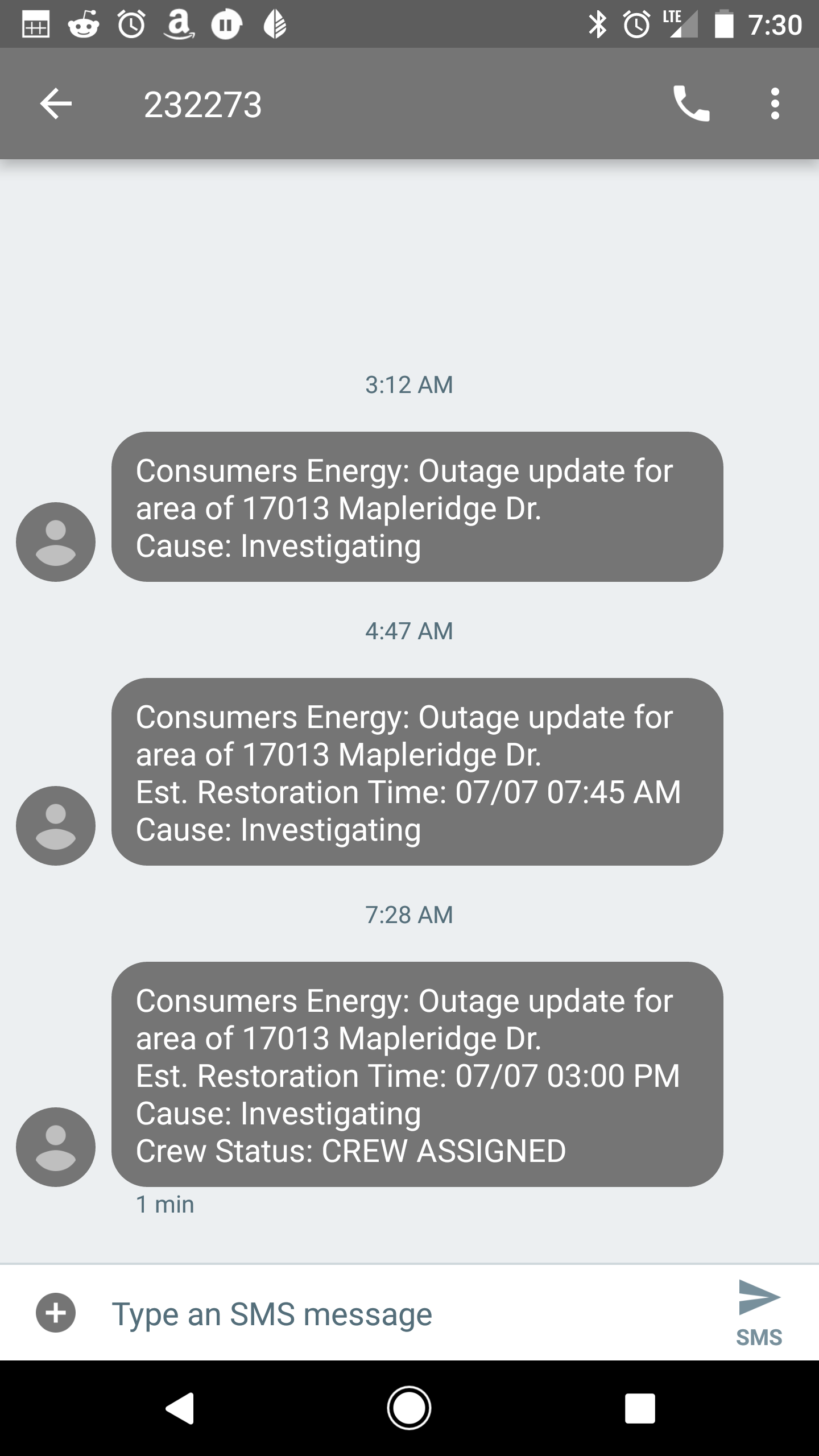Image resolution: width=819 pixels, height=1456 pixels.
Task: Tap the contact avatar beside the 3:12 AM message
Action: 56,541
